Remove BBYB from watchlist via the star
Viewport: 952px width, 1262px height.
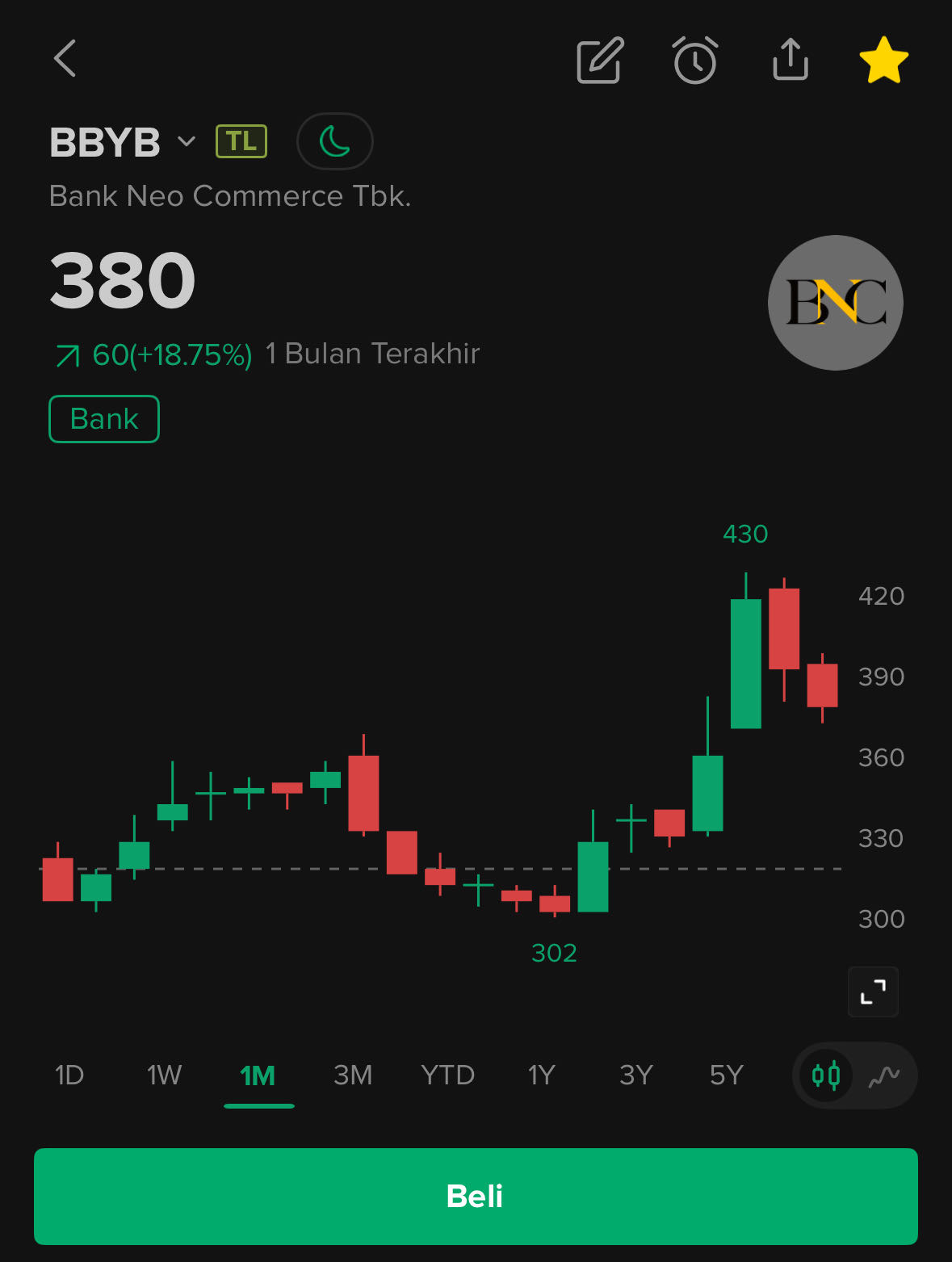pyautogui.click(x=883, y=60)
